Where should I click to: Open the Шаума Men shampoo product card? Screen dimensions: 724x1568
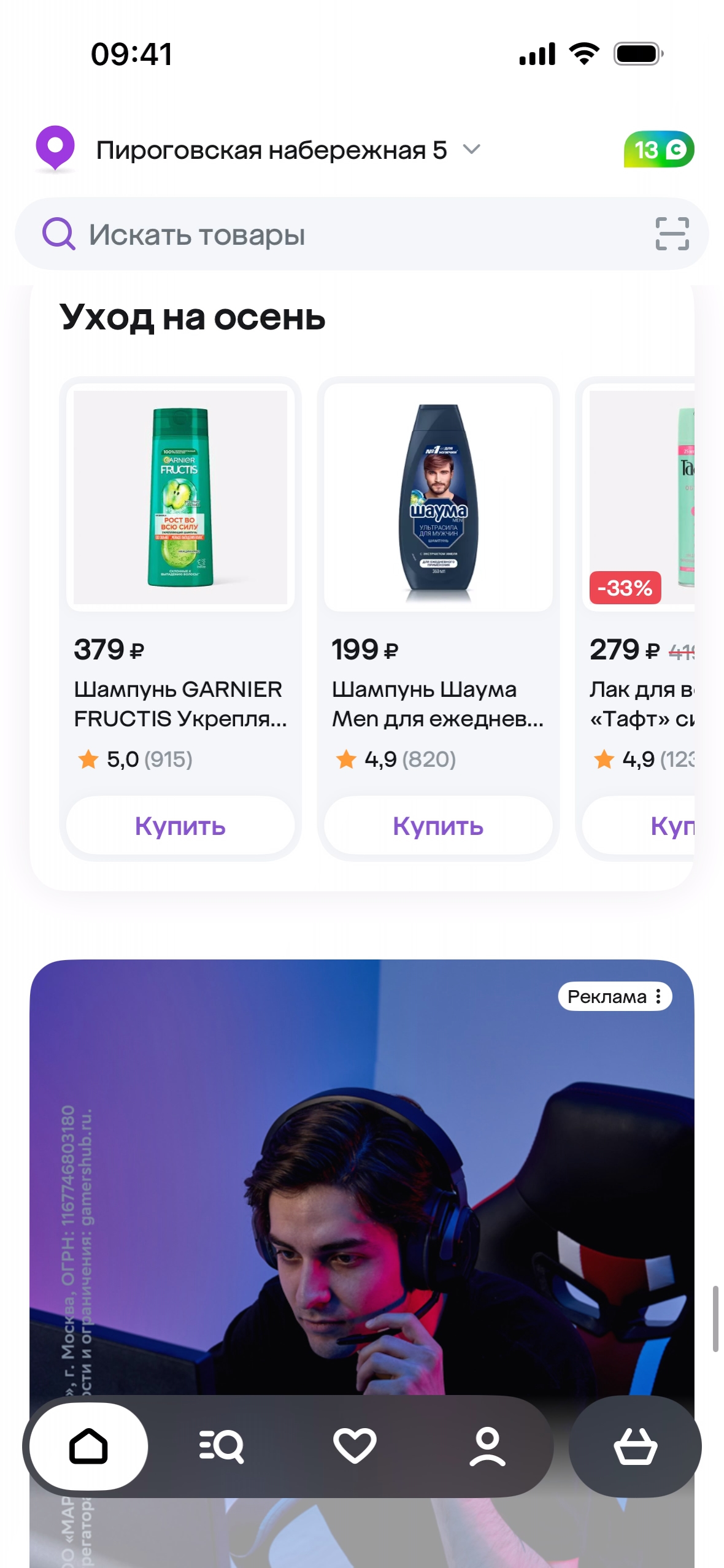tap(438, 498)
